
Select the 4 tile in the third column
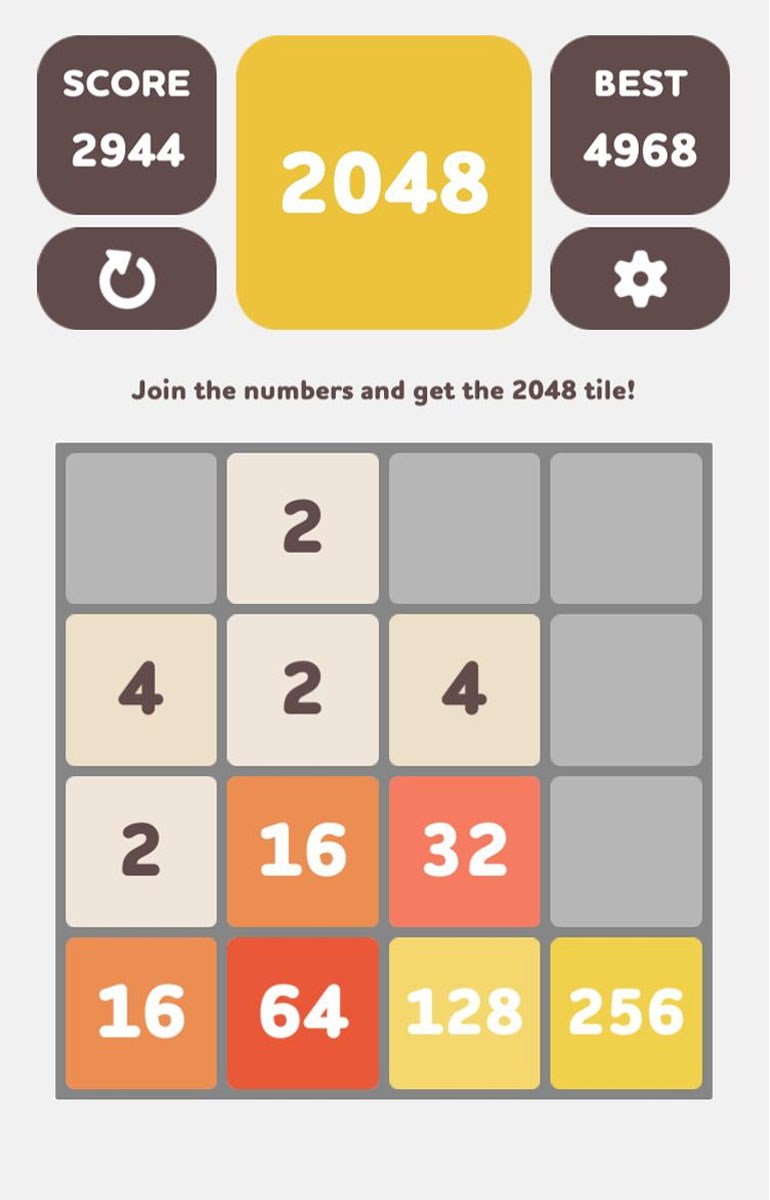(464, 689)
